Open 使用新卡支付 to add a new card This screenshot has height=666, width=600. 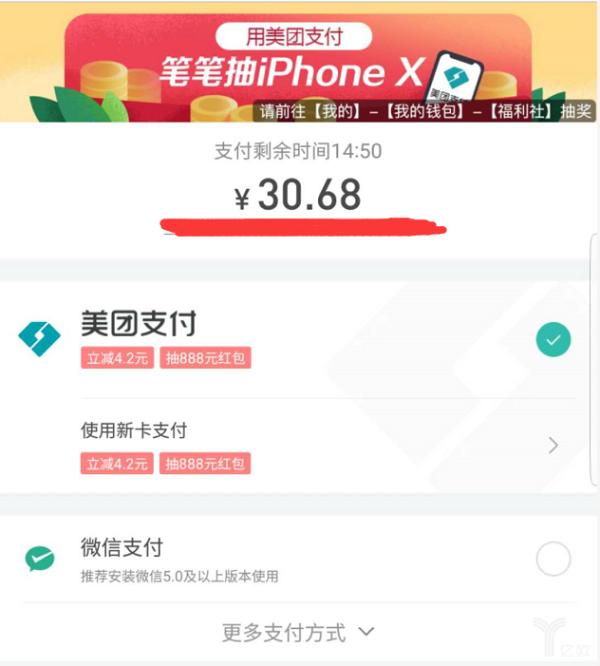tap(300, 445)
